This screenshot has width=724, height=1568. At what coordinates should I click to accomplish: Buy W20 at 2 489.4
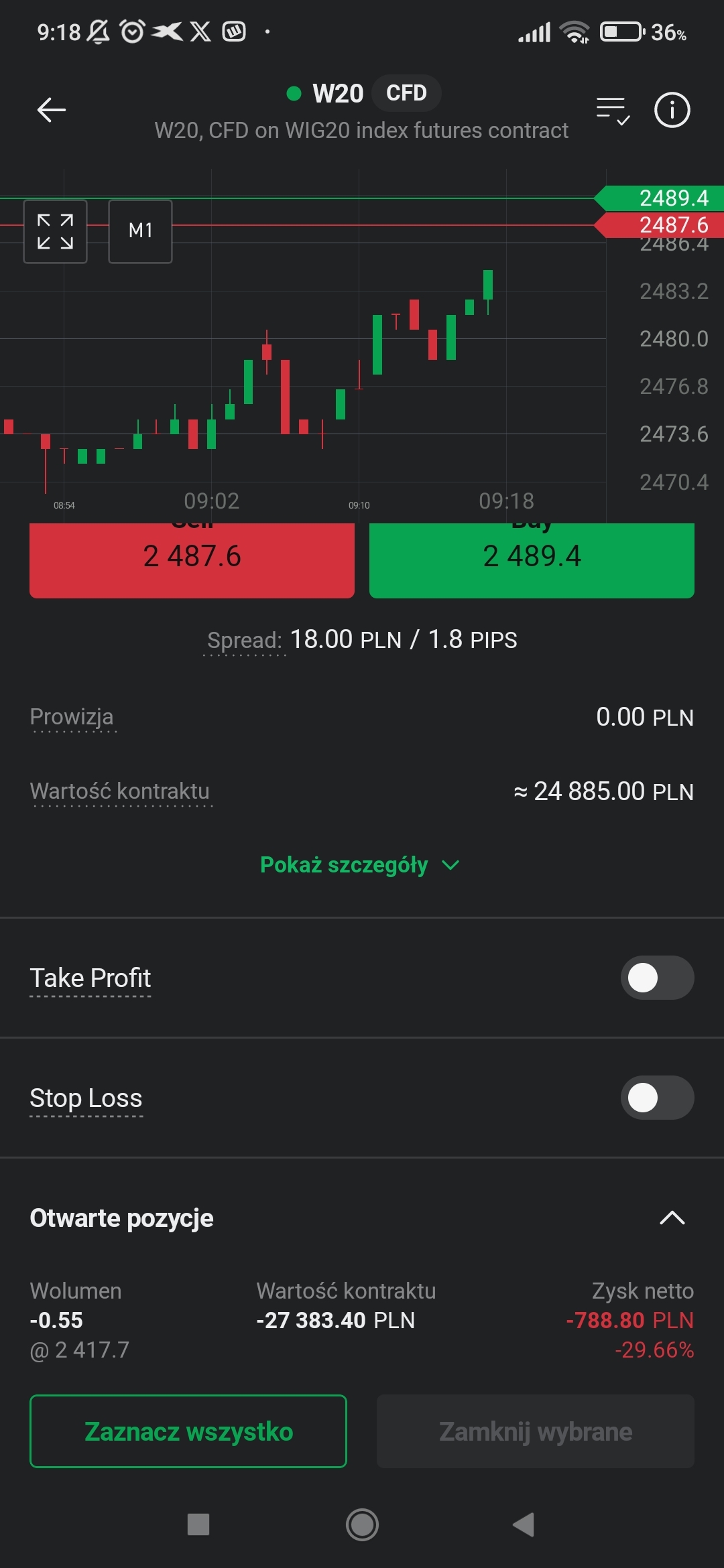point(532,559)
